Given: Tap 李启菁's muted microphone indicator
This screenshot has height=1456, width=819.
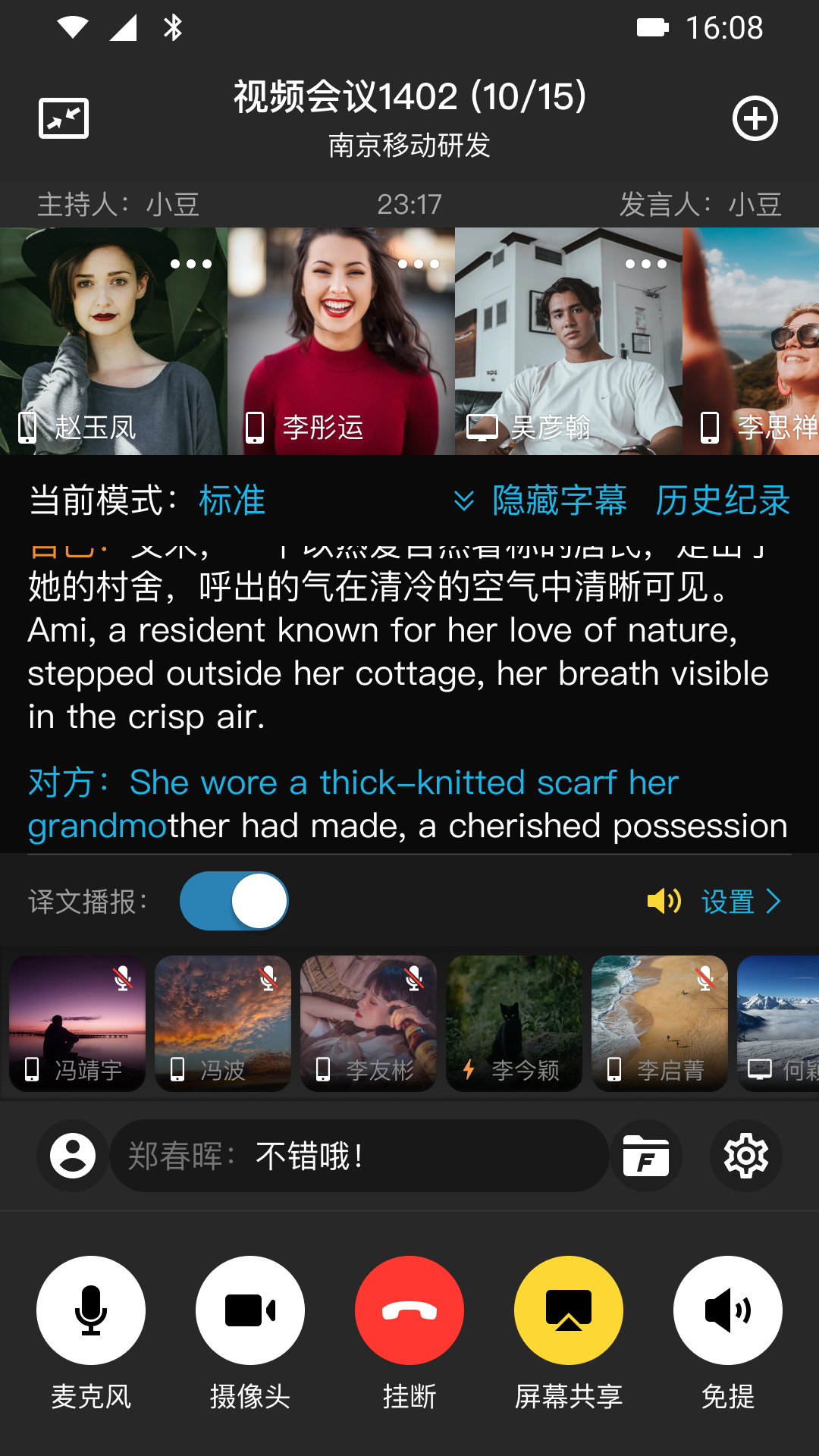Looking at the screenshot, I should 703,979.
